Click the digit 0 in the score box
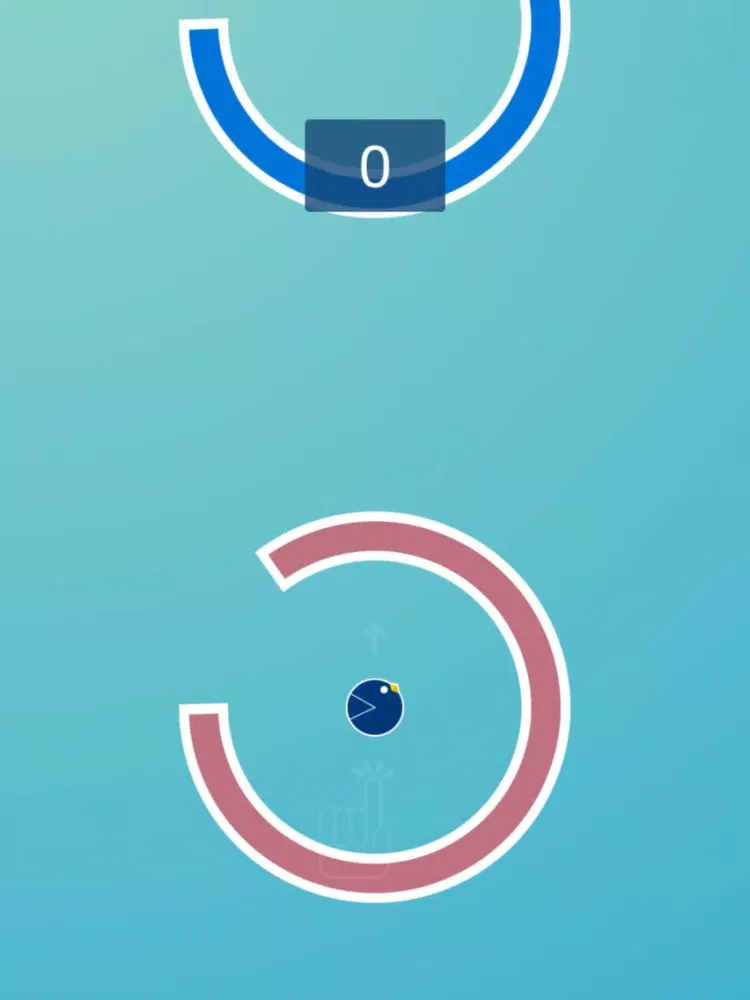Screen dimensions: 750x1000 point(375,165)
